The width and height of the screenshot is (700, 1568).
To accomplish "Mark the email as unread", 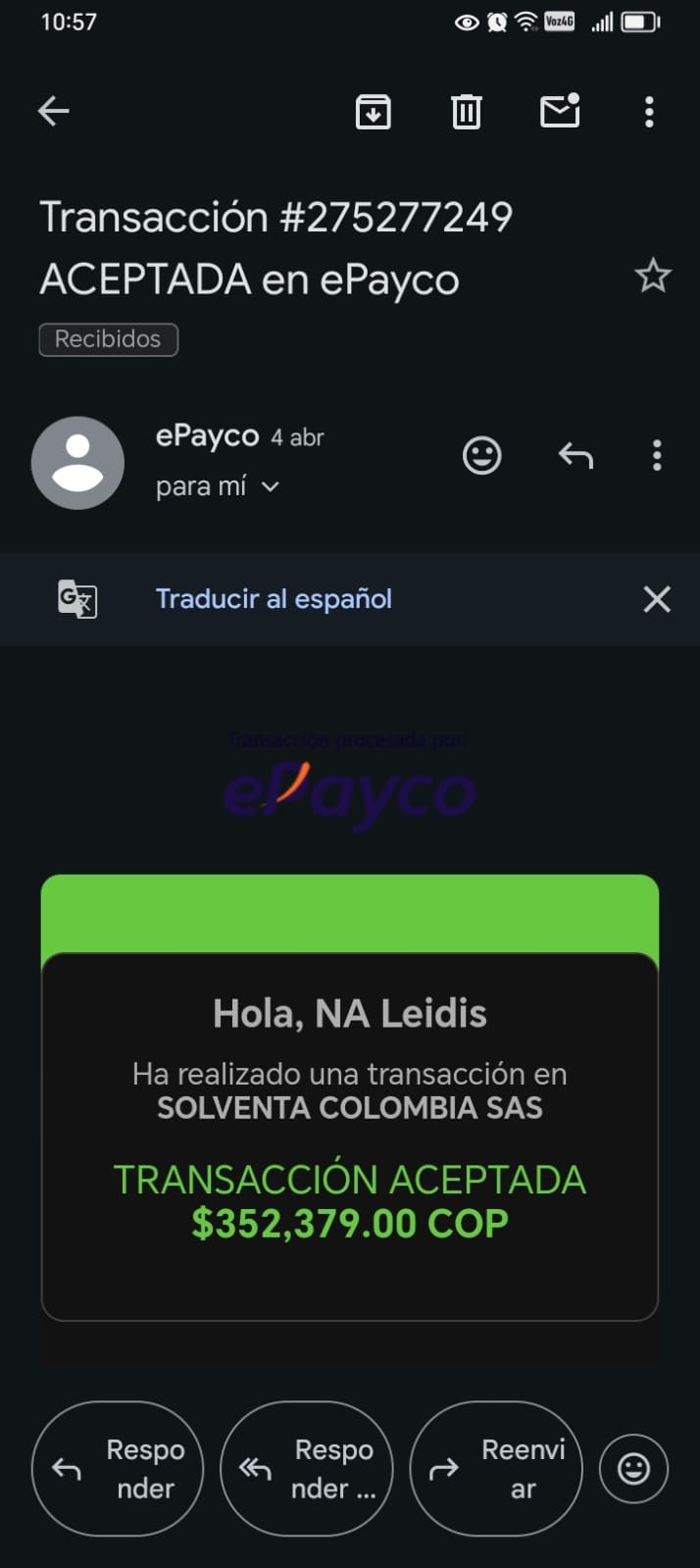I will (x=560, y=112).
